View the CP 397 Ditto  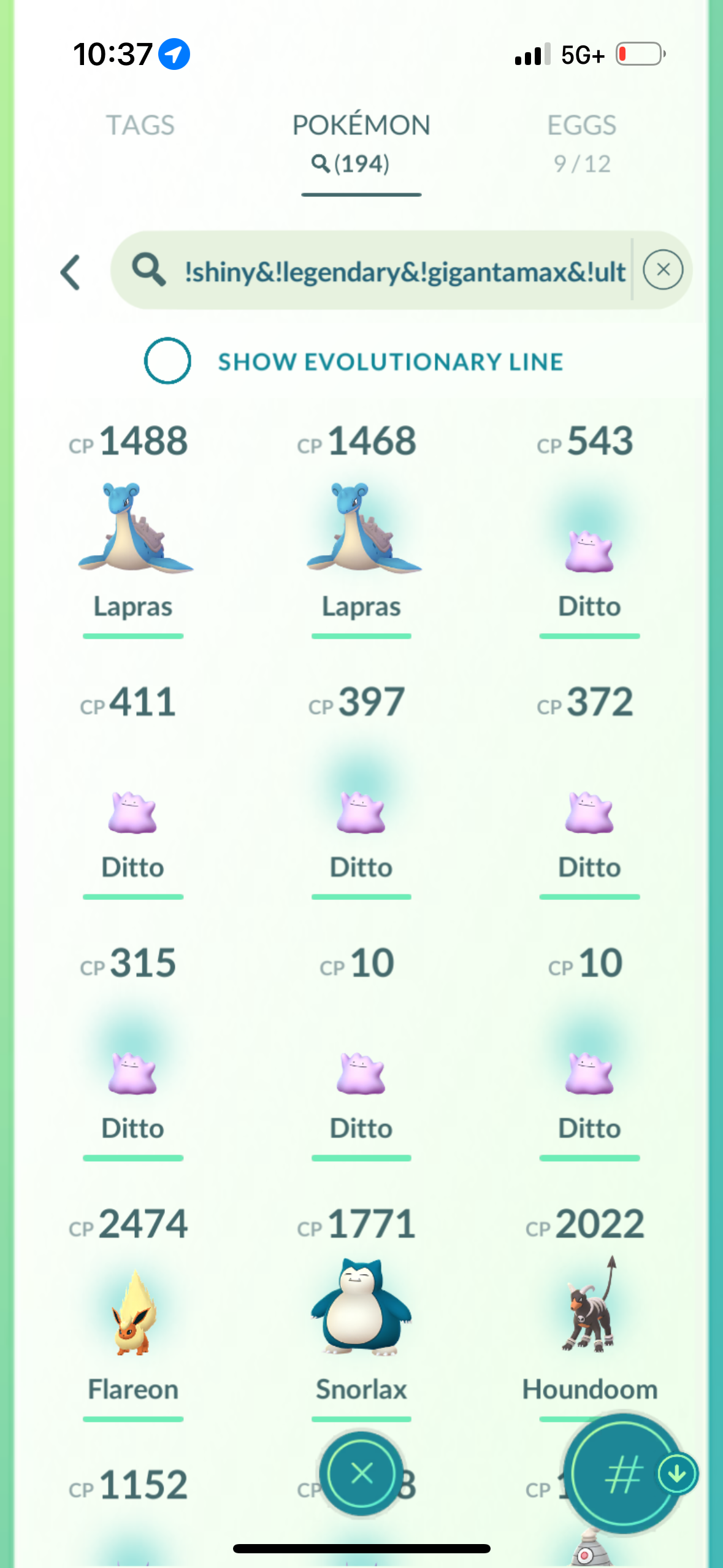pos(362,810)
